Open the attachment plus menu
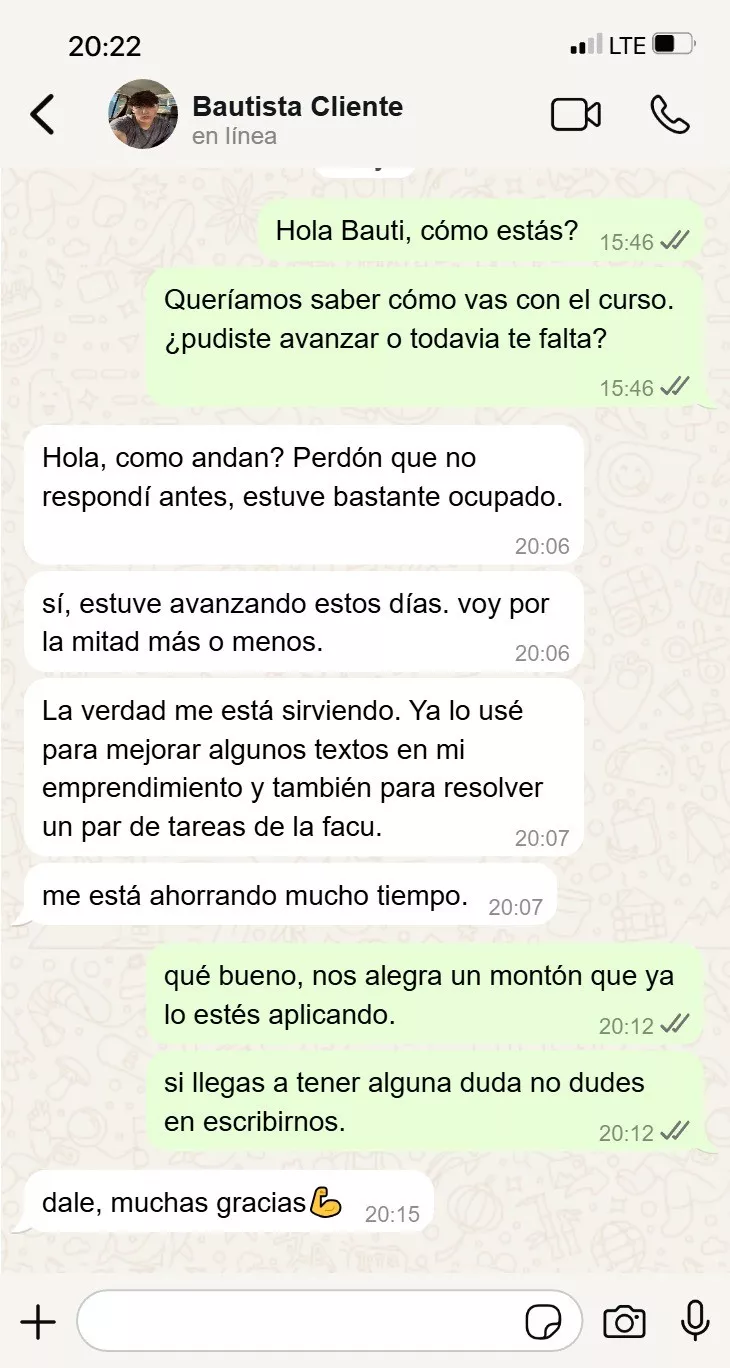730x1368 pixels. pos(38,1322)
